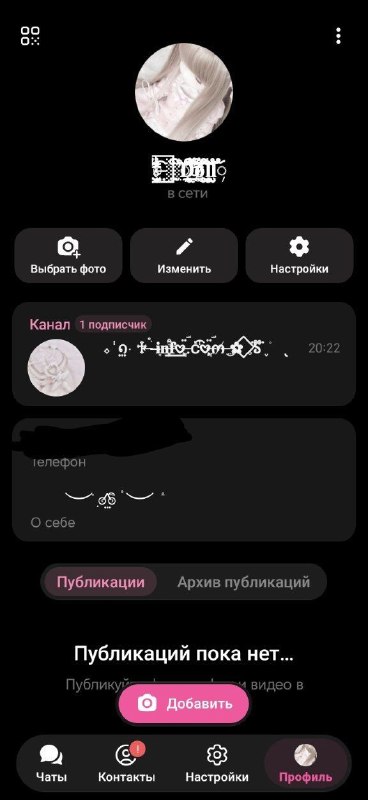The width and height of the screenshot is (368, 800).
Task: Open the QR code icon
Action: tap(30, 36)
